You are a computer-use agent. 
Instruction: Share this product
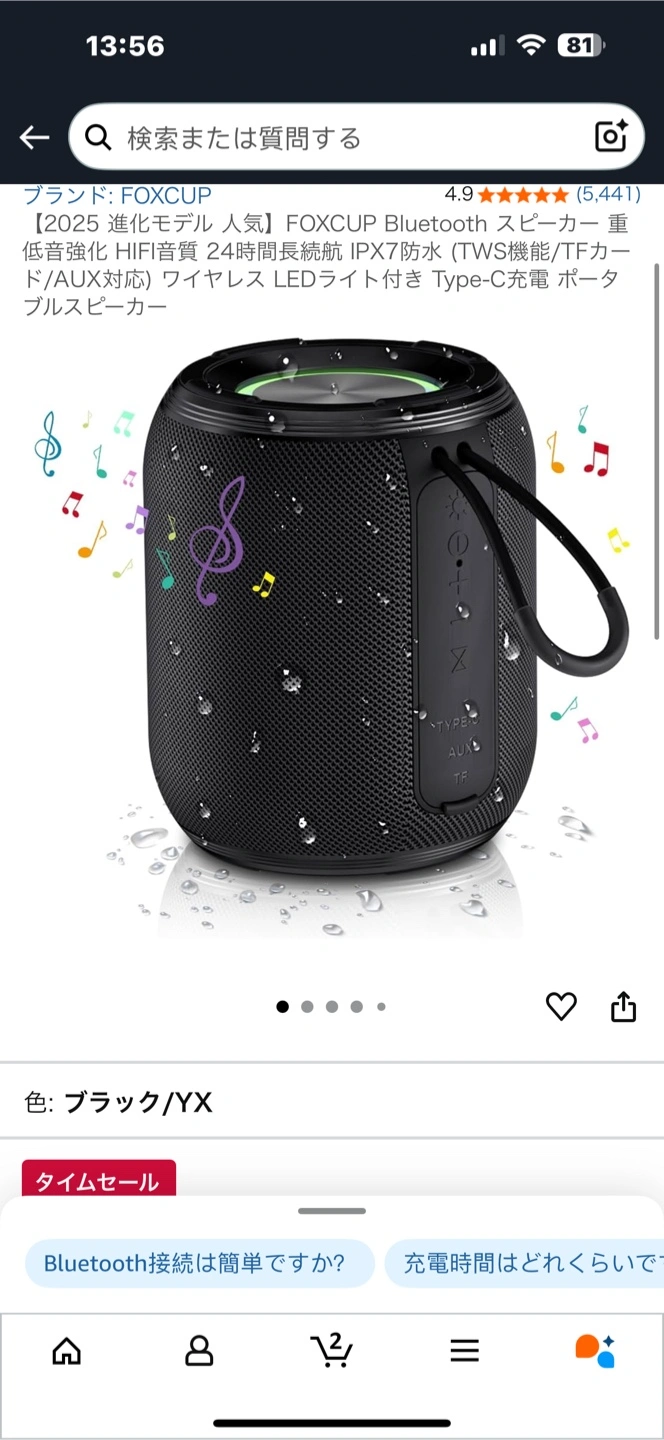623,1006
